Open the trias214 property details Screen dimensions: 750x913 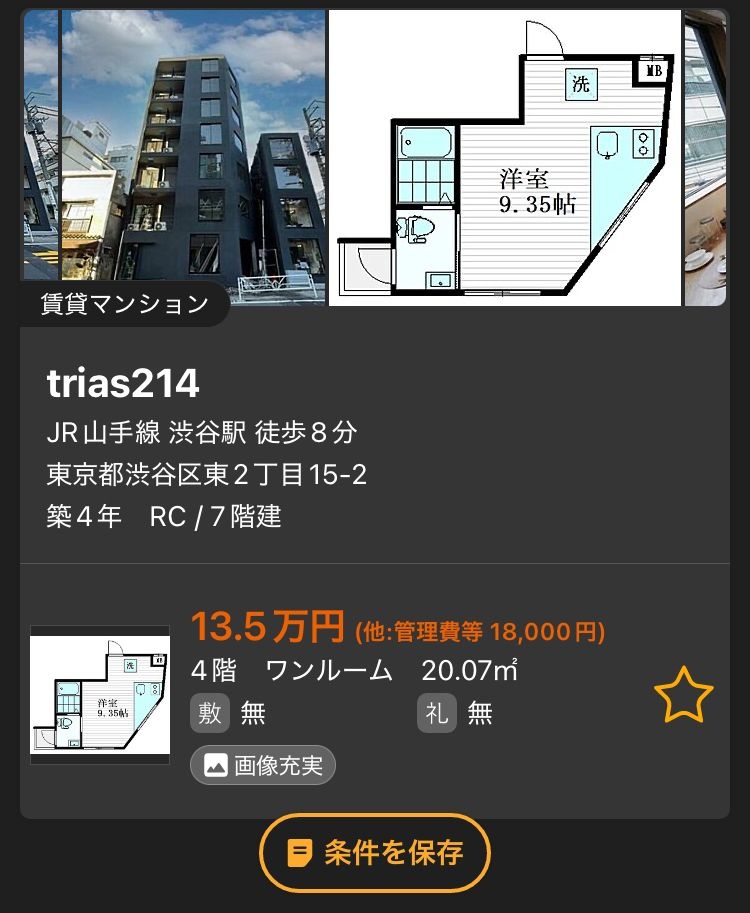click(x=123, y=383)
